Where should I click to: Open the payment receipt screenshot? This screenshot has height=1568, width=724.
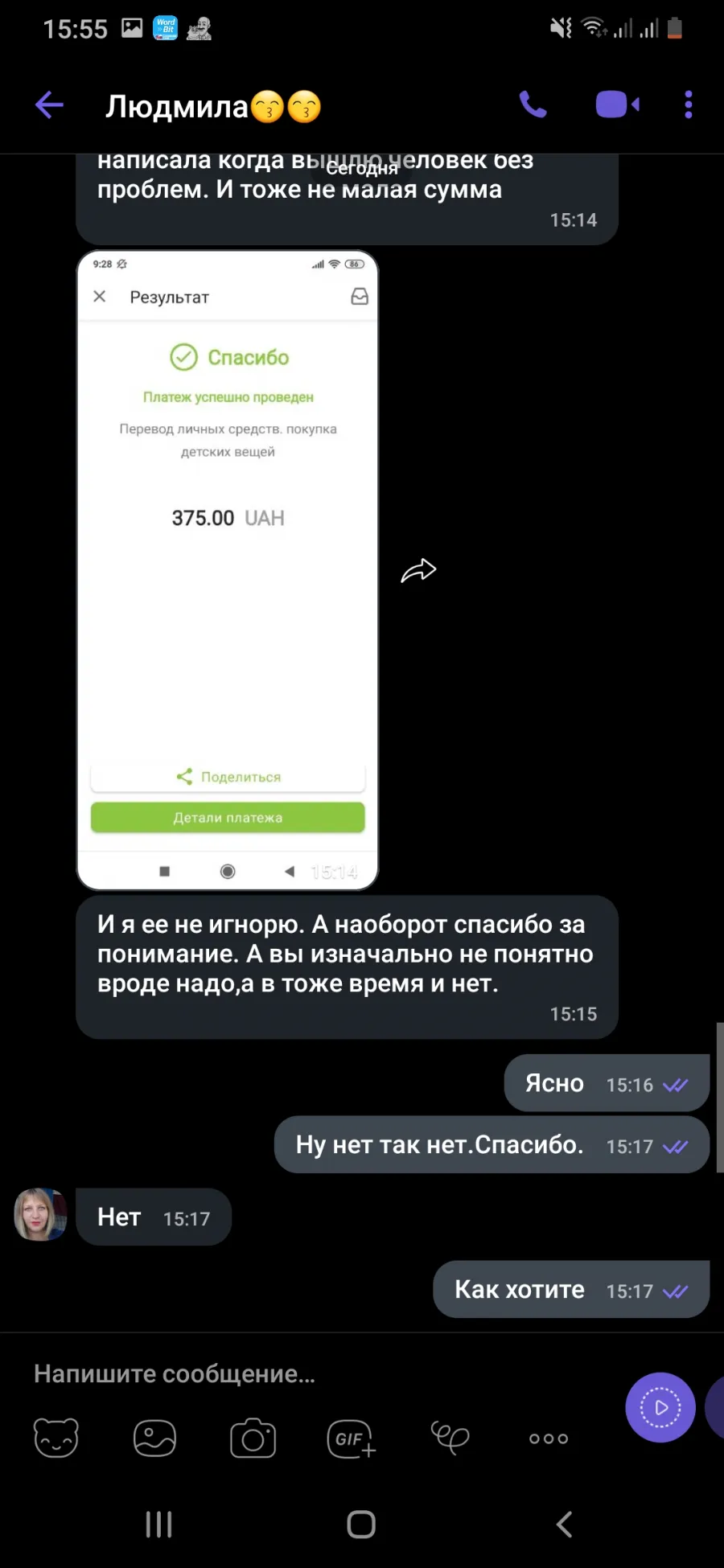point(228,570)
